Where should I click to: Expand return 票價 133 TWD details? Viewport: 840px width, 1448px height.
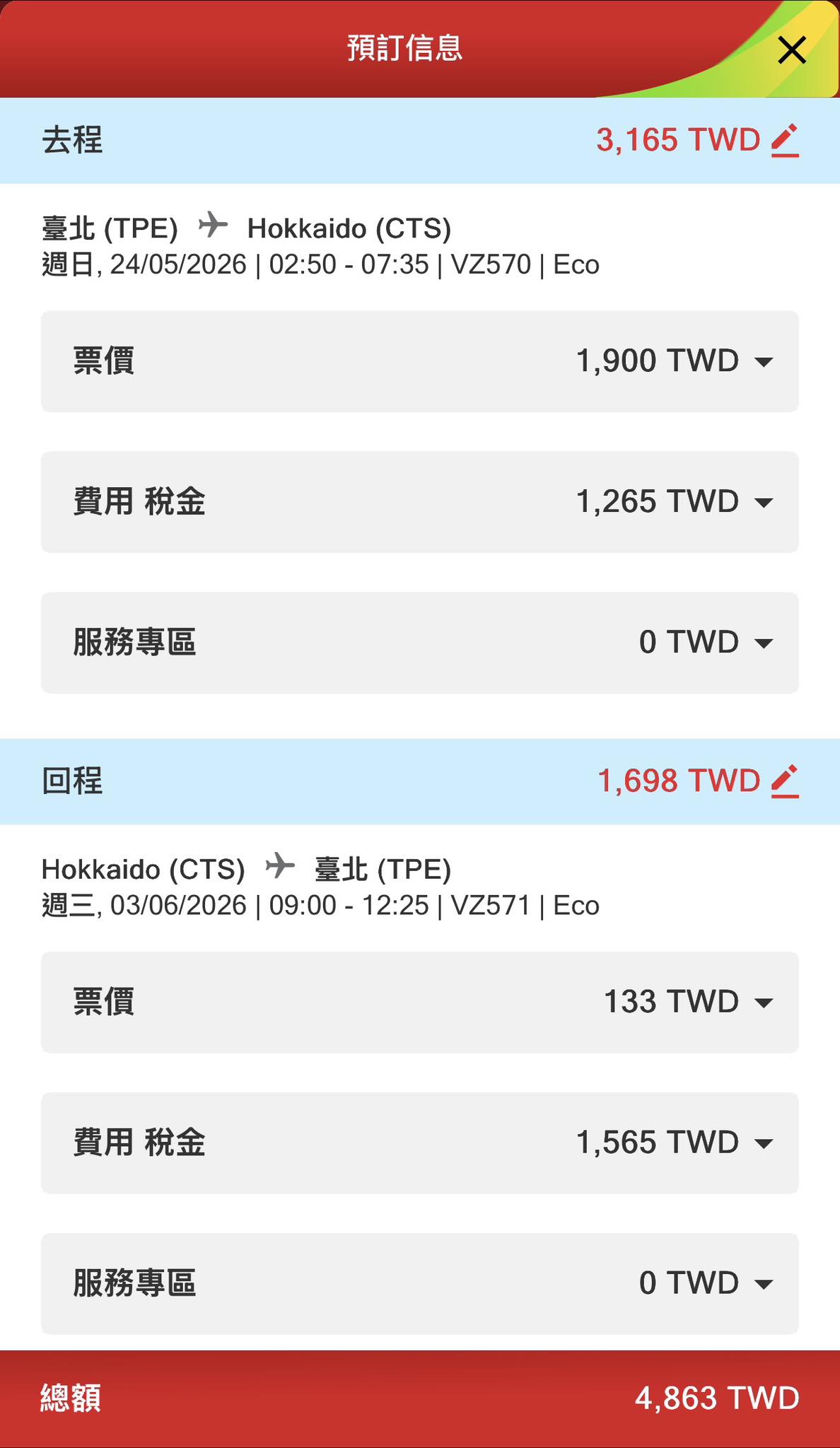(764, 1003)
